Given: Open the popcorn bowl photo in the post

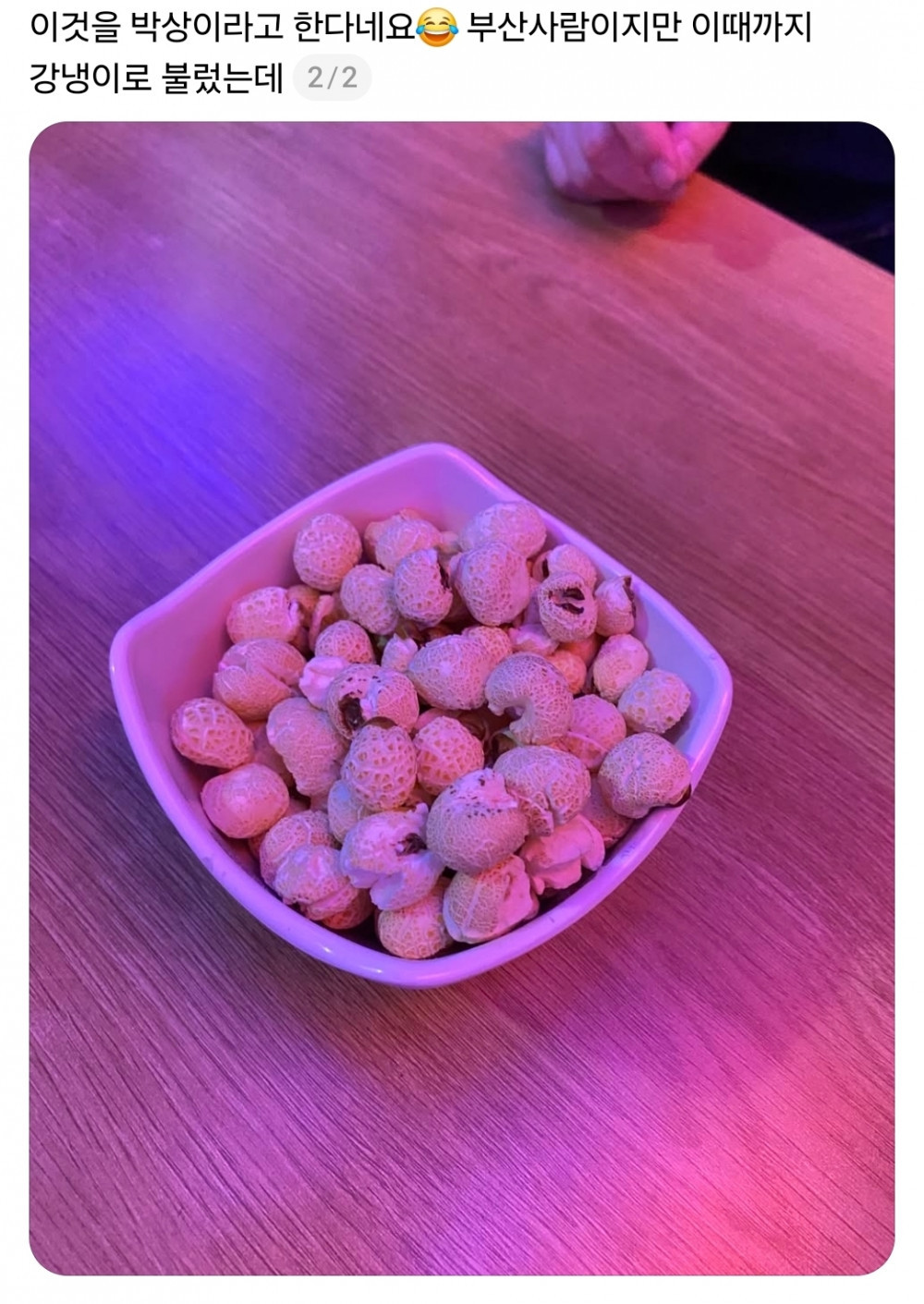Looking at the screenshot, I should (461, 698).
